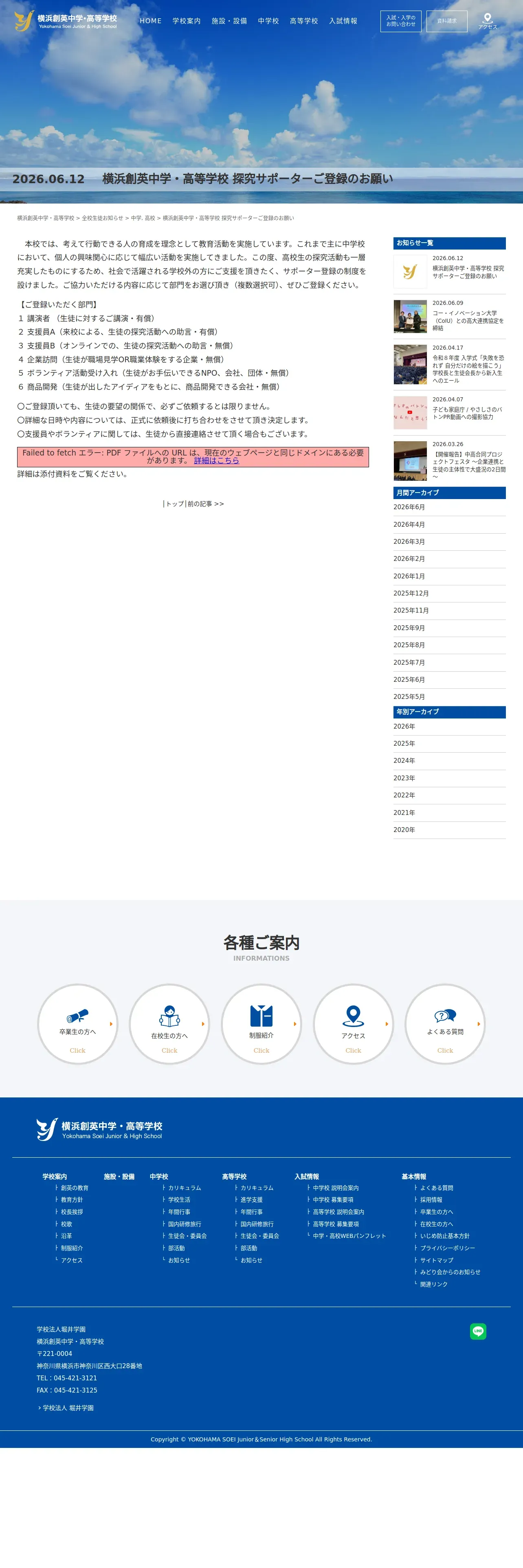Open the 2026.04.17 令和8年度 入学式 news item

point(449,365)
